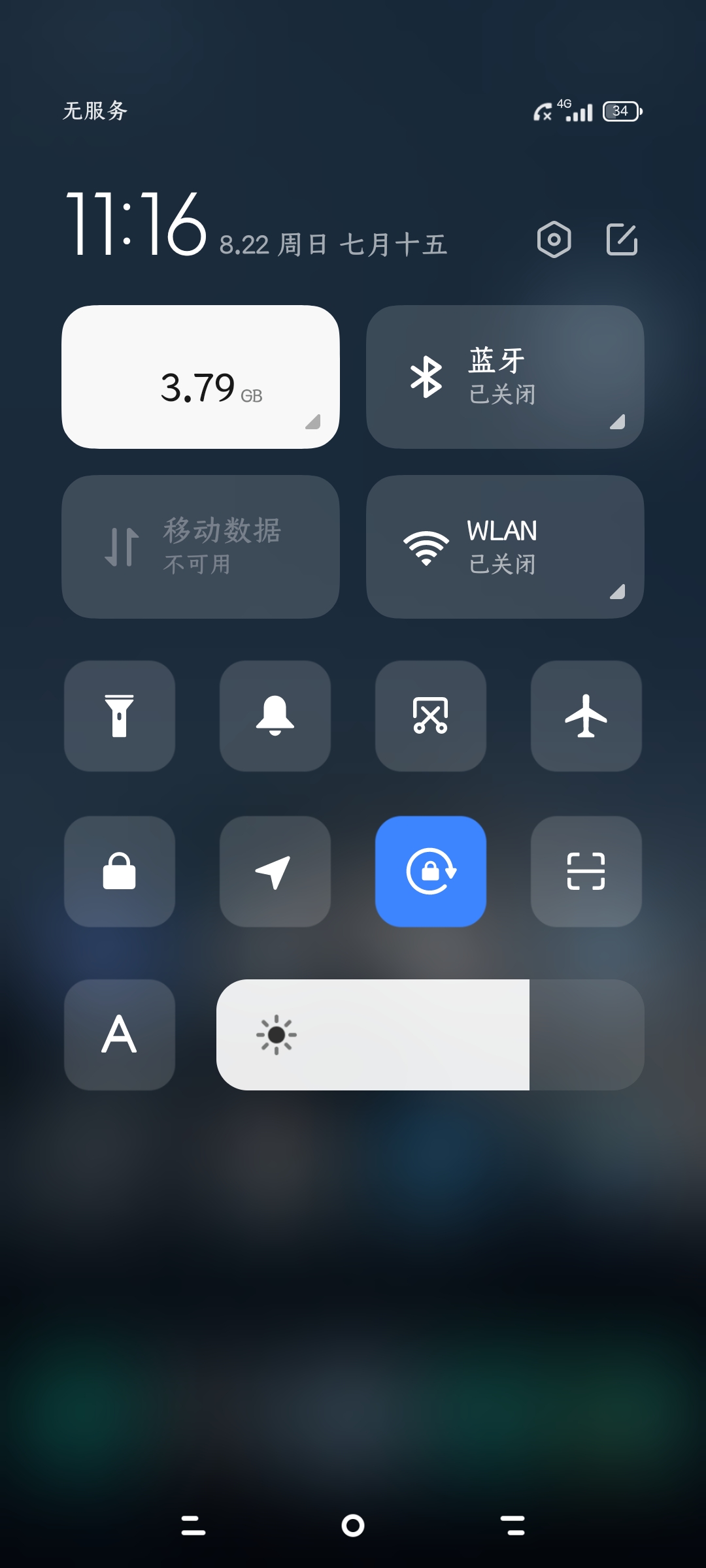
Task: Disable the rotation lock tile
Action: pyautogui.click(x=431, y=872)
